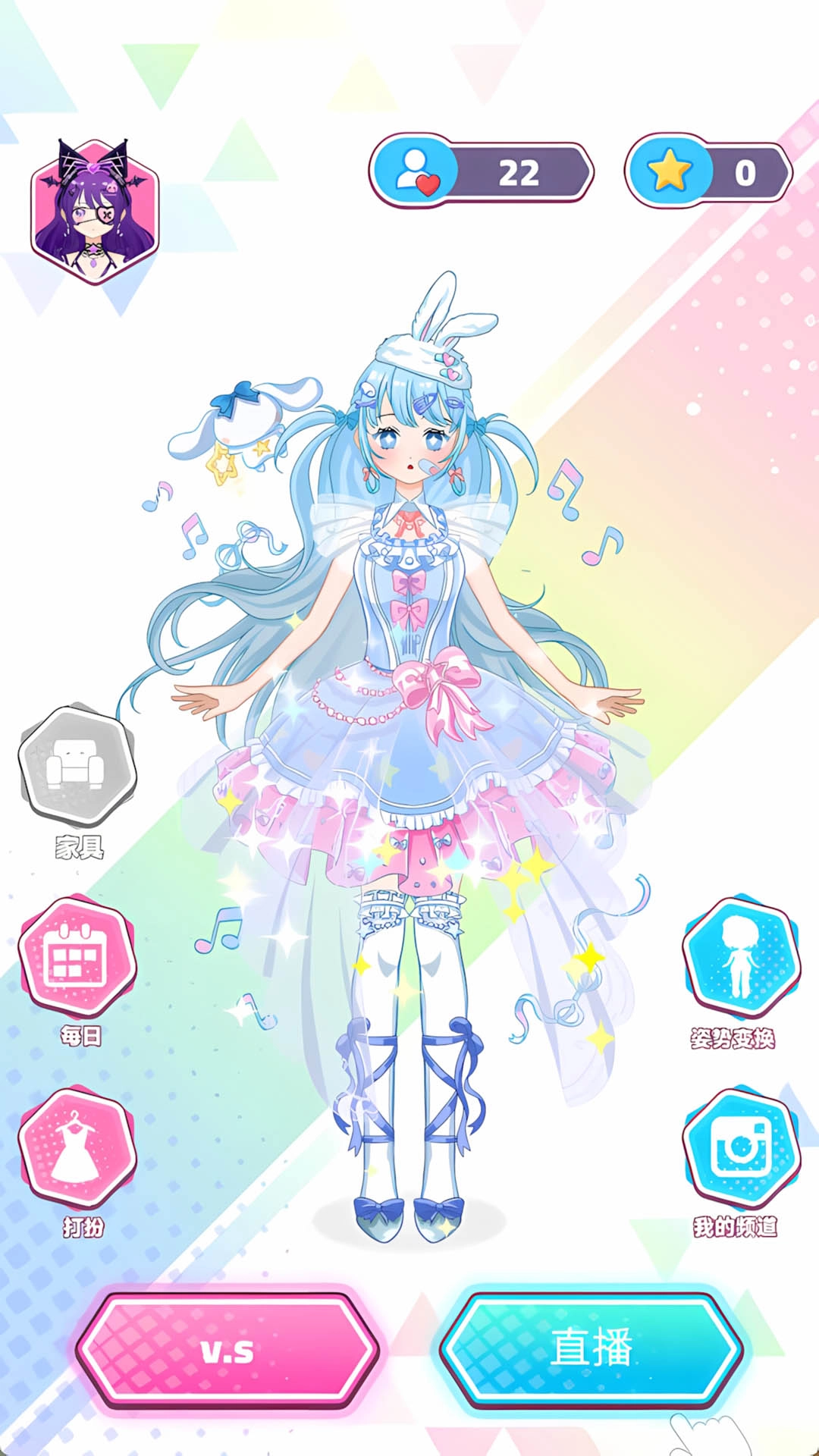Open the 家具 furniture menu
The width and height of the screenshot is (819, 1456).
77,767
